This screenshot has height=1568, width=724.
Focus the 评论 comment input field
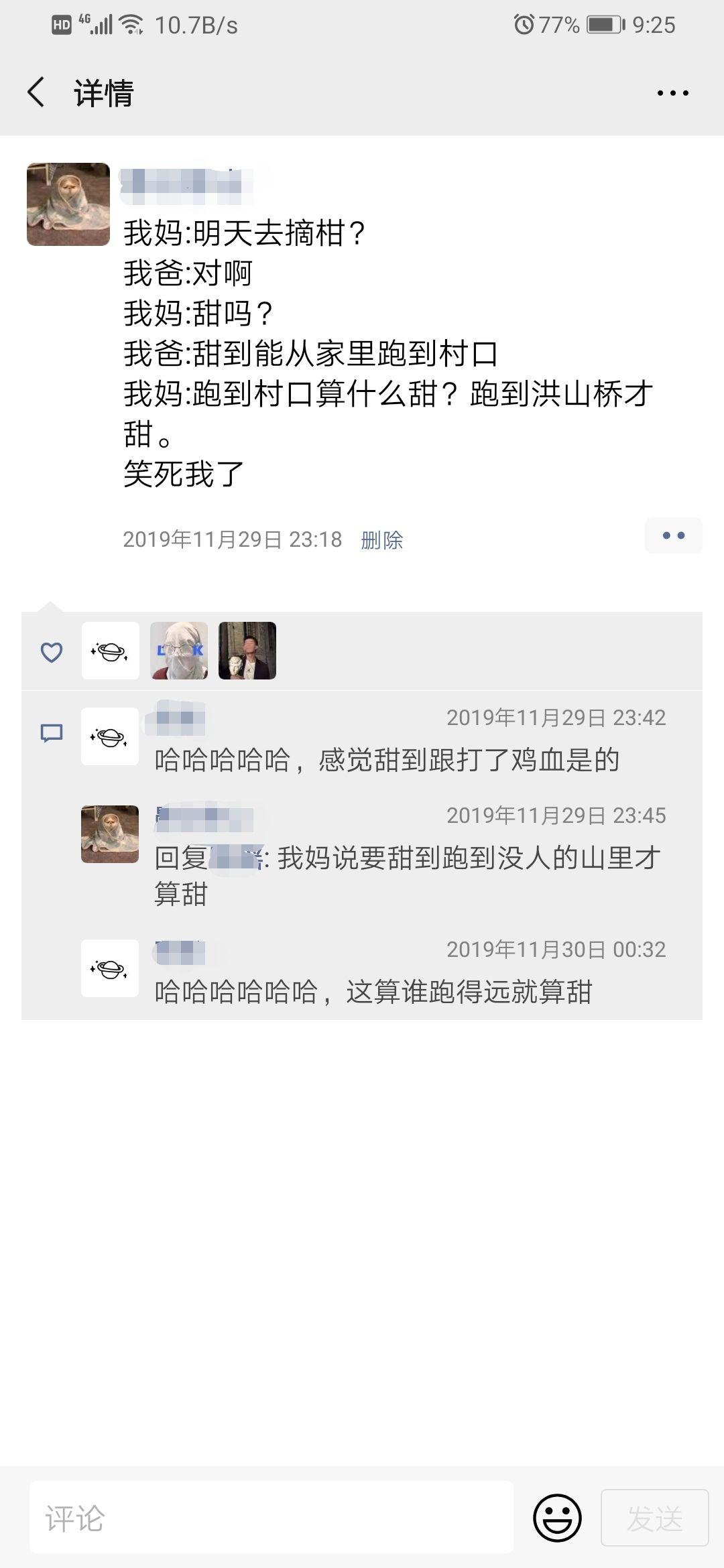[x=271, y=1518]
